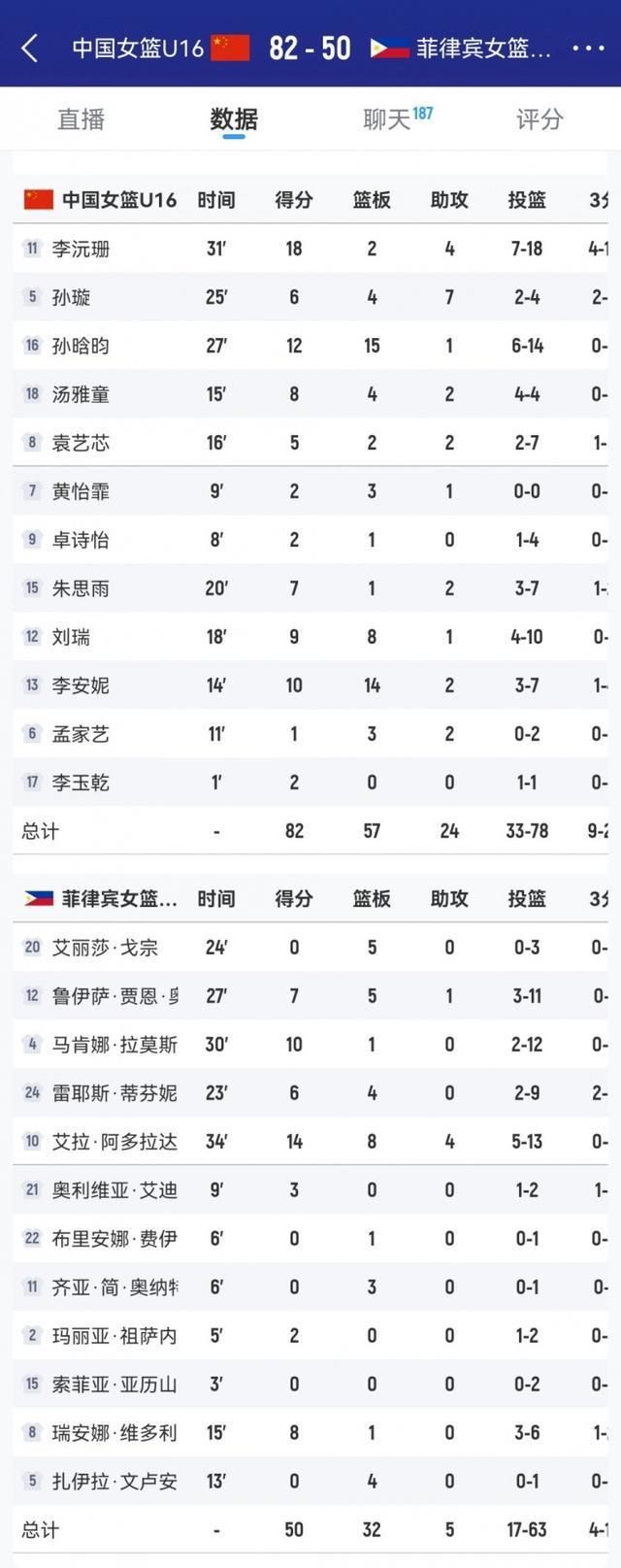The height and width of the screenshot is (1568, 621).
Task: Open player 孙晗昀's row
Action: coord(82,346)
